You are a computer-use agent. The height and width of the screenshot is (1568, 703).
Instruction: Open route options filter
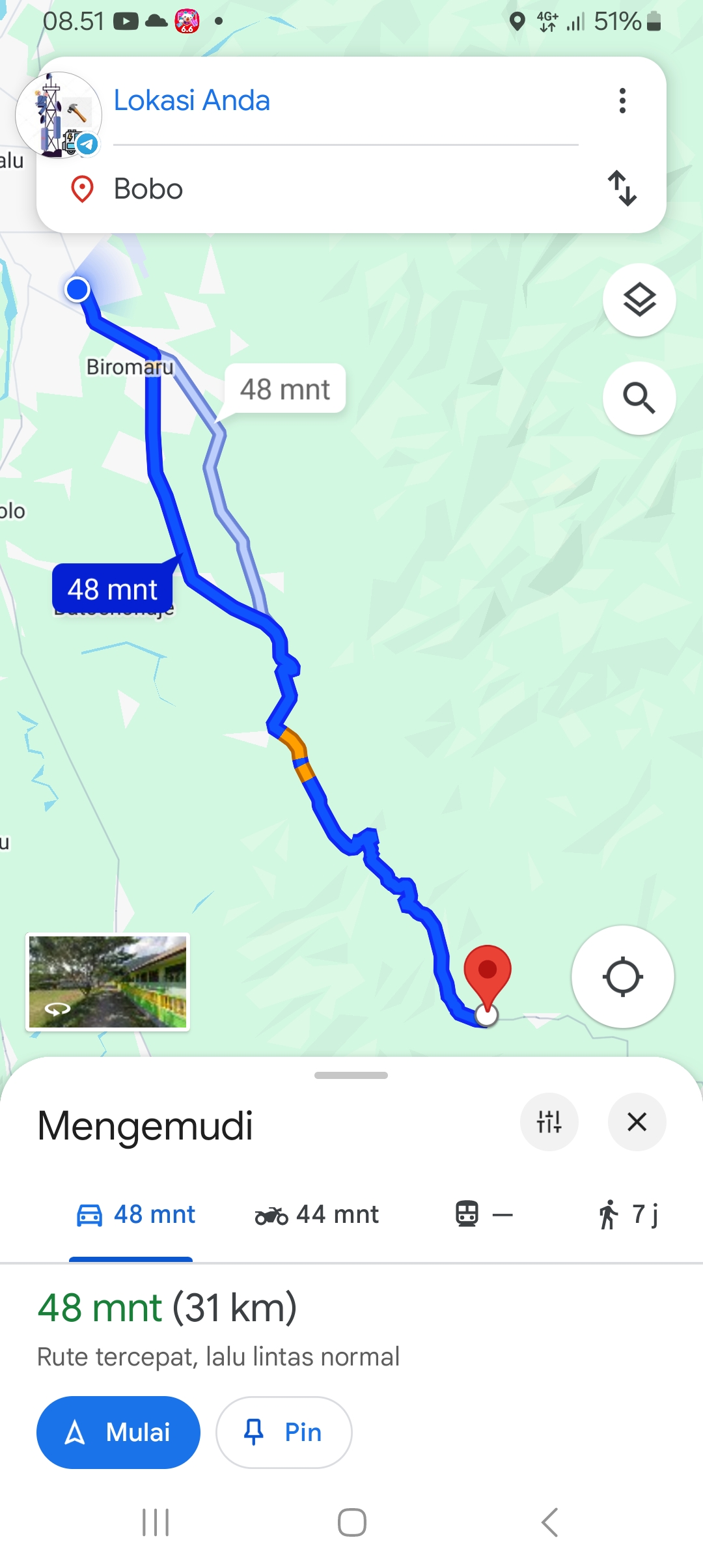click(549, 1122)
